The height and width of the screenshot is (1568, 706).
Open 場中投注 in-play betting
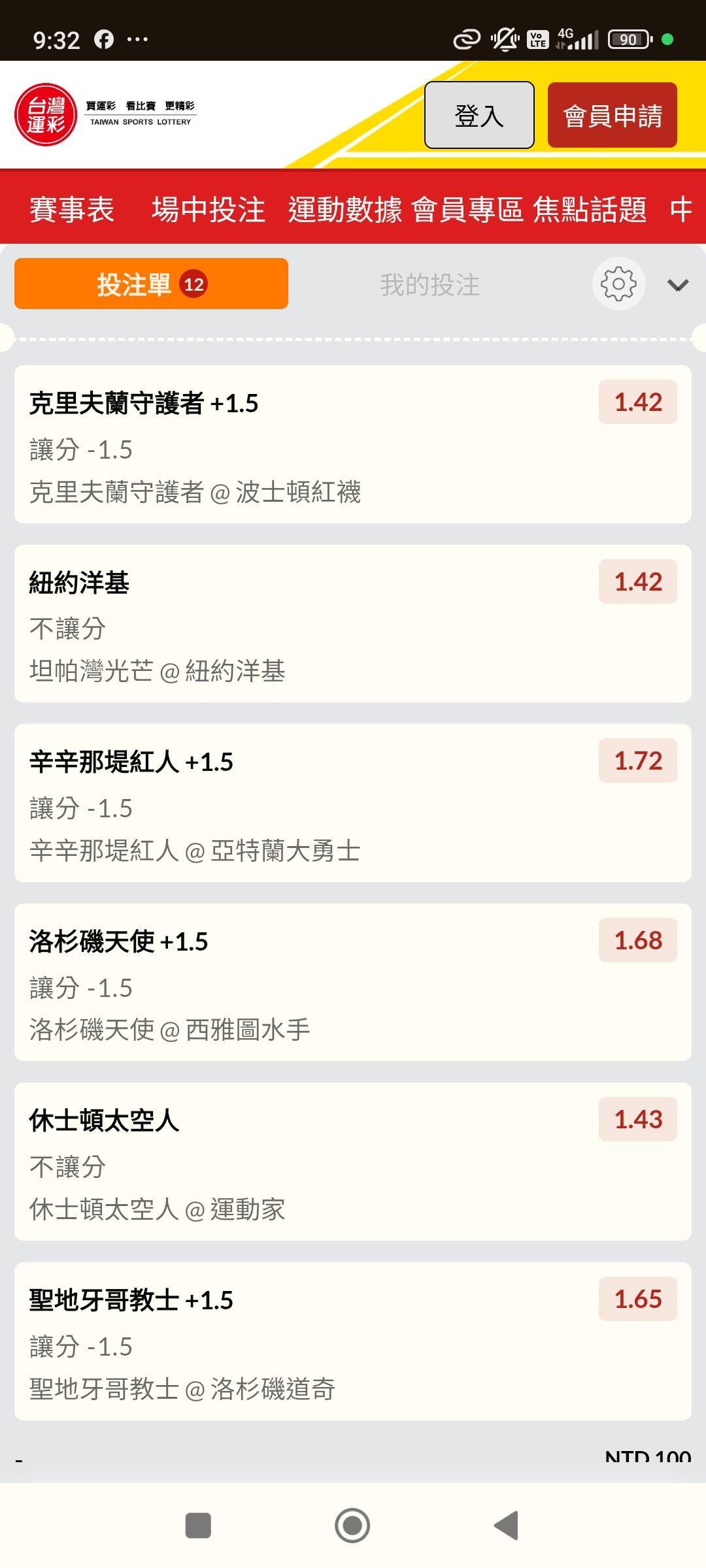click(208, 210)
